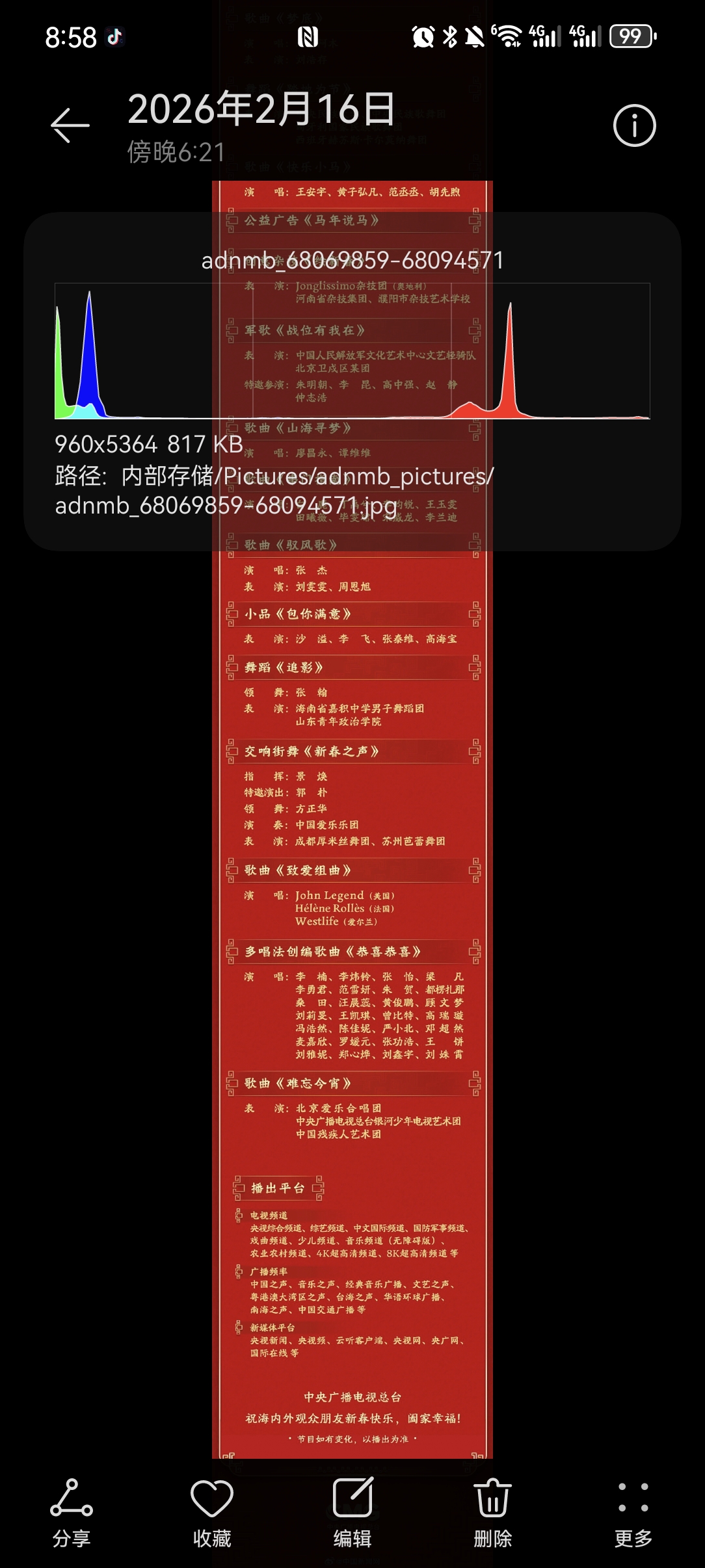This screenshot has width=705, height=1568.
Task: Add the photo to favorites (收藏)
Action: [x=212, y=1513]
